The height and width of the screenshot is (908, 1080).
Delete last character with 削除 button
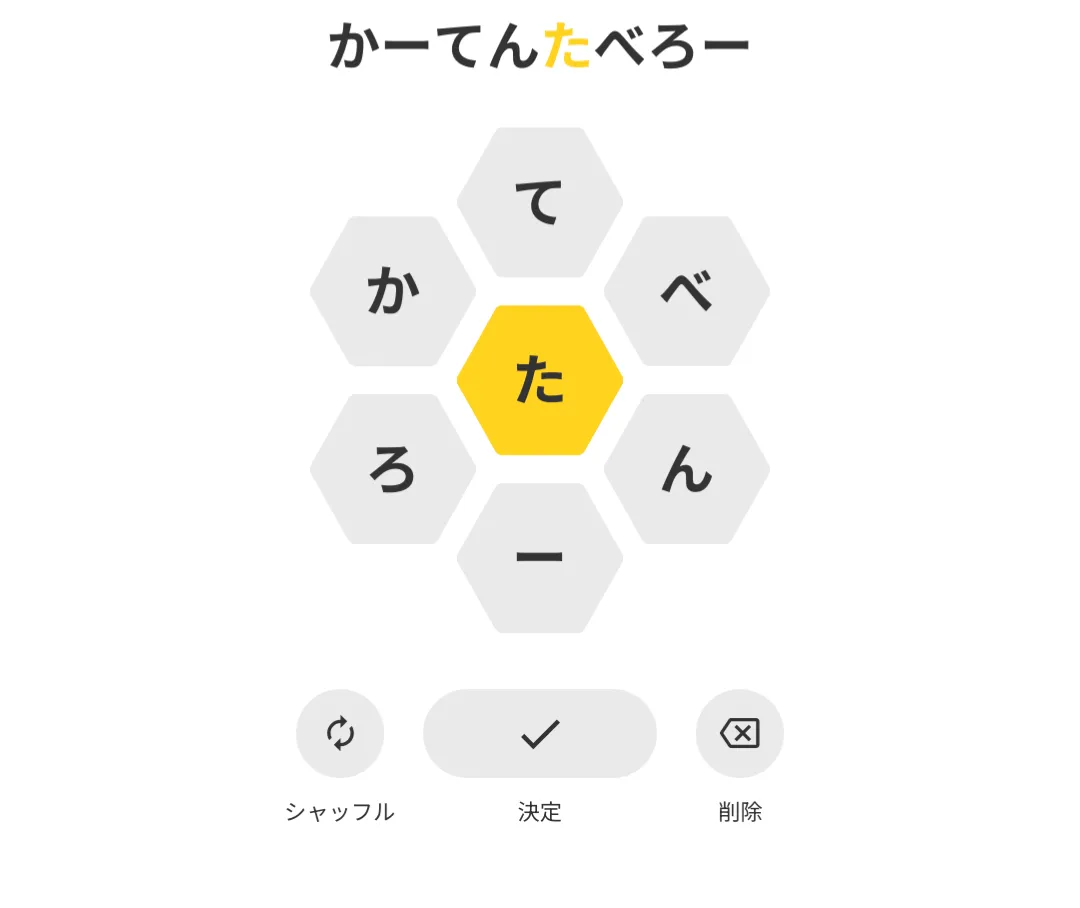[x=740, y=733]
